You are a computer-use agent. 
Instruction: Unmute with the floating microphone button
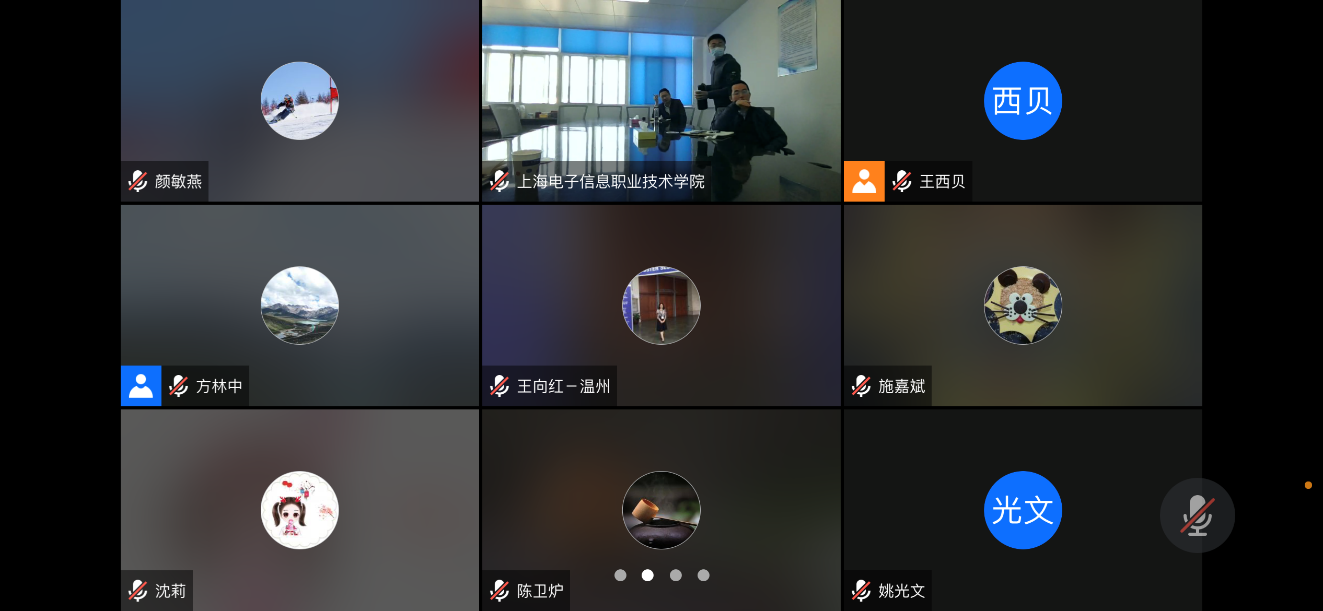point(1197,516)
